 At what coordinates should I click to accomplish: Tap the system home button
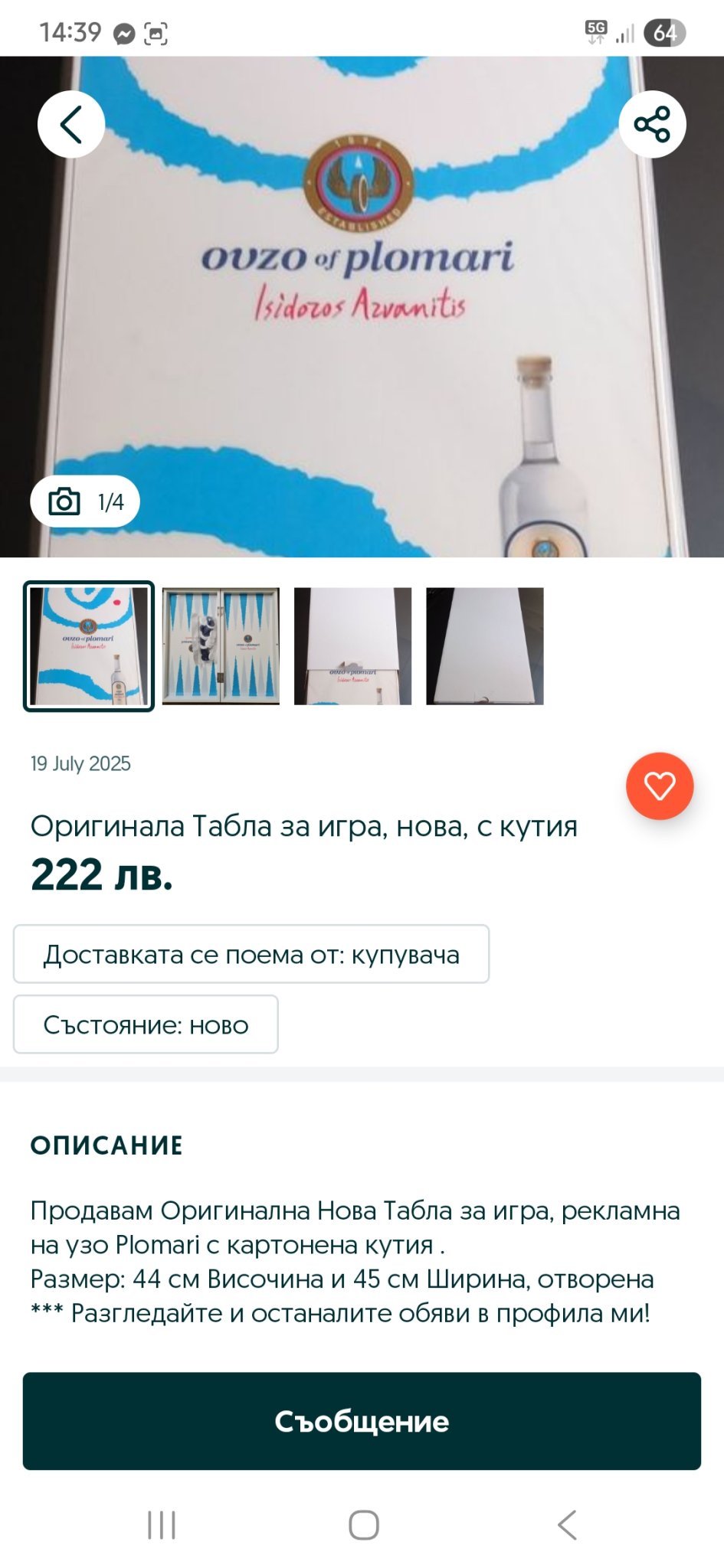pos(363,1525)
